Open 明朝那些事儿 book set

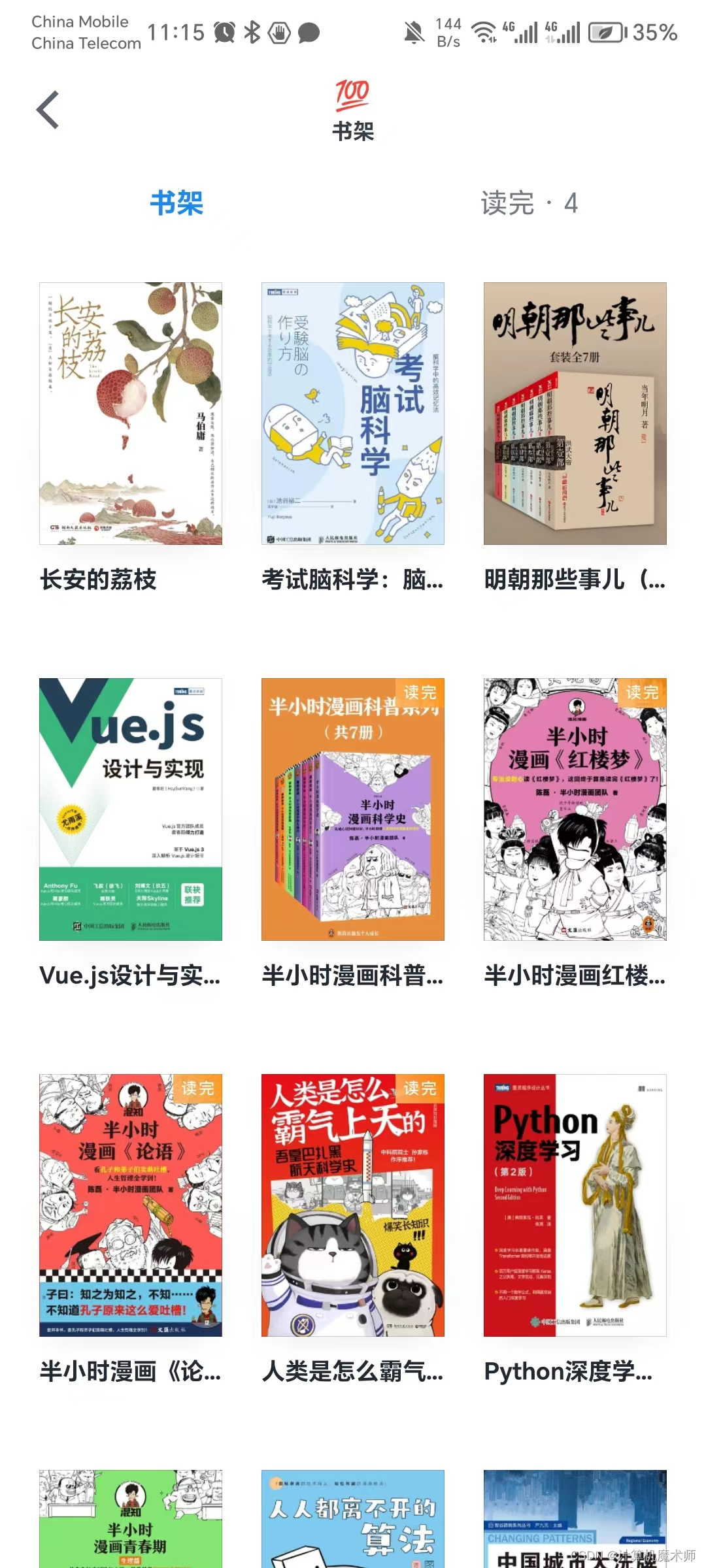pos(575,414)
